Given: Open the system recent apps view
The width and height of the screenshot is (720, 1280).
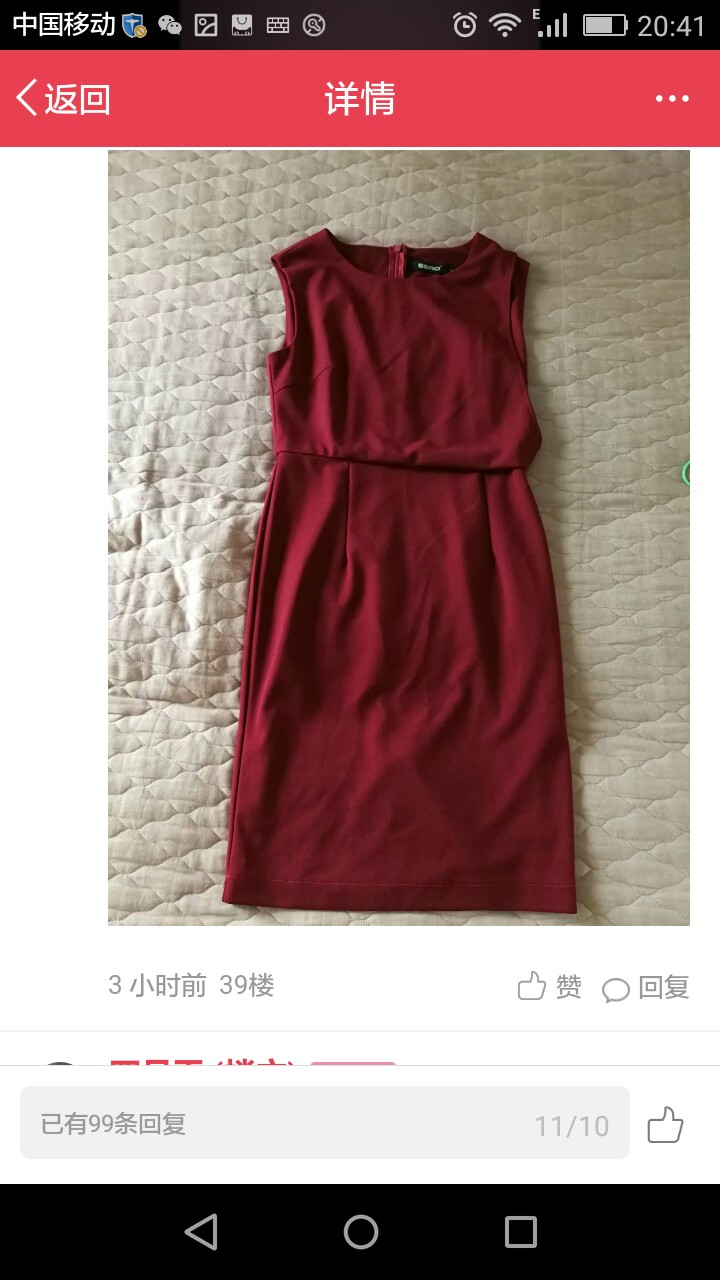Looking at the screenshot, I should (x=520, y=1232).
